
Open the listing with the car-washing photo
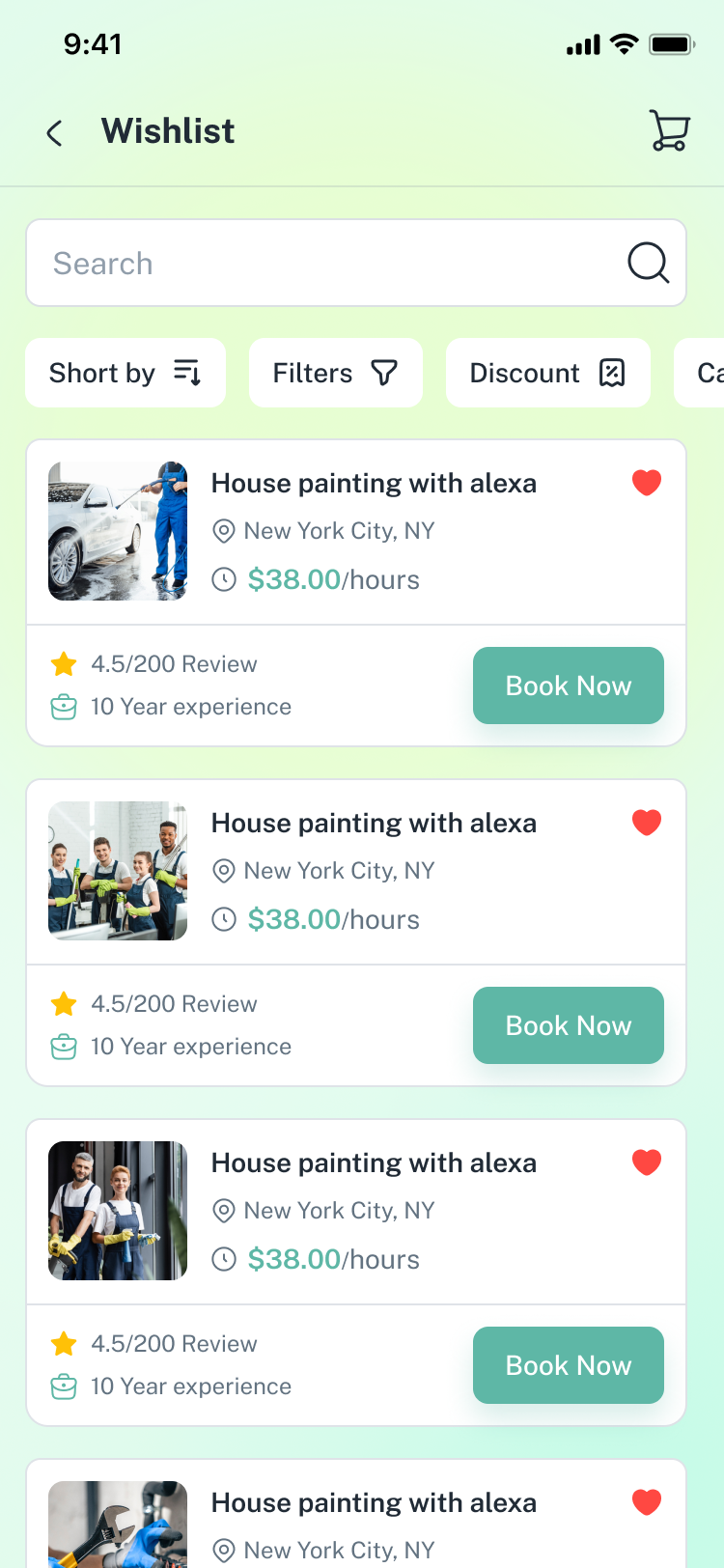[x=374, y=483]
